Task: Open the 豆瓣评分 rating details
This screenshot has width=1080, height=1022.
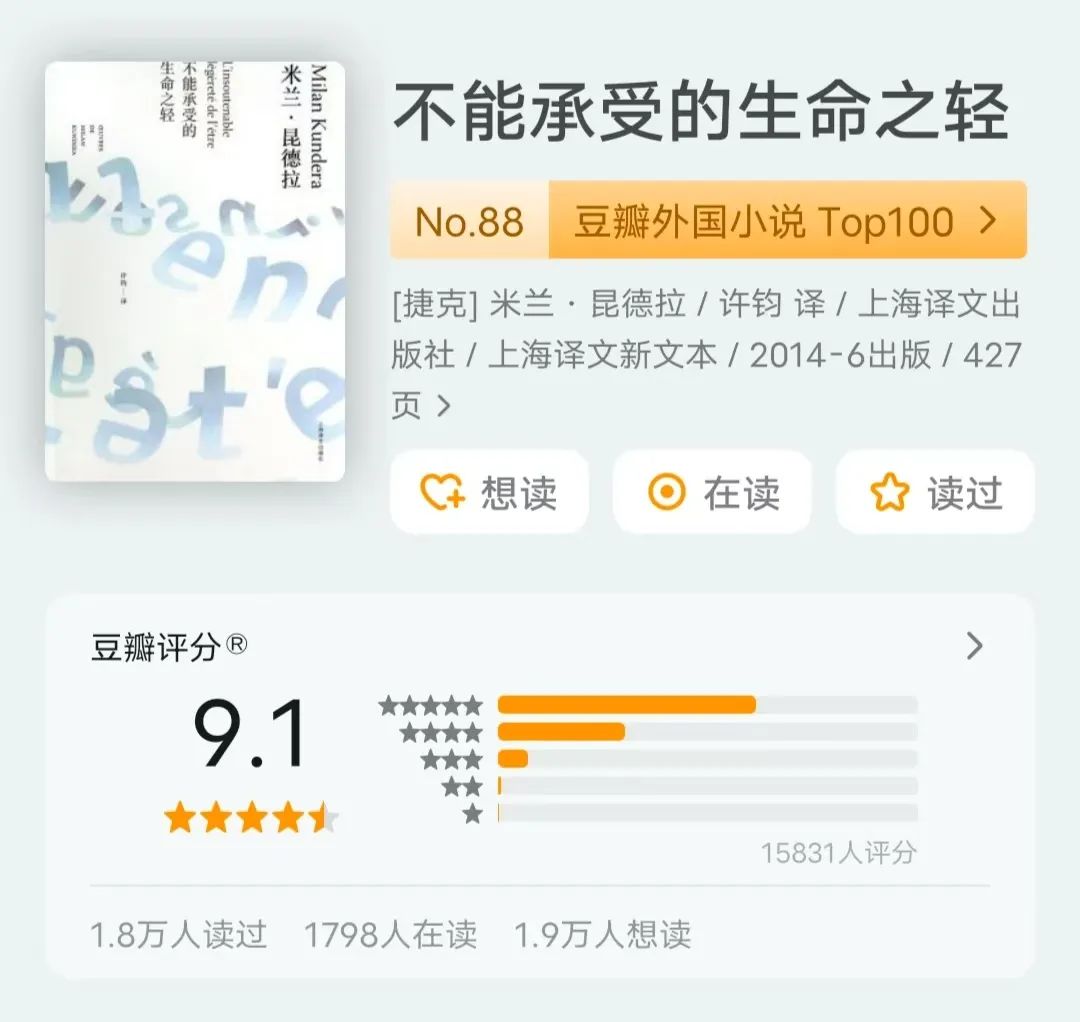Action: click(x=974, y=647)
